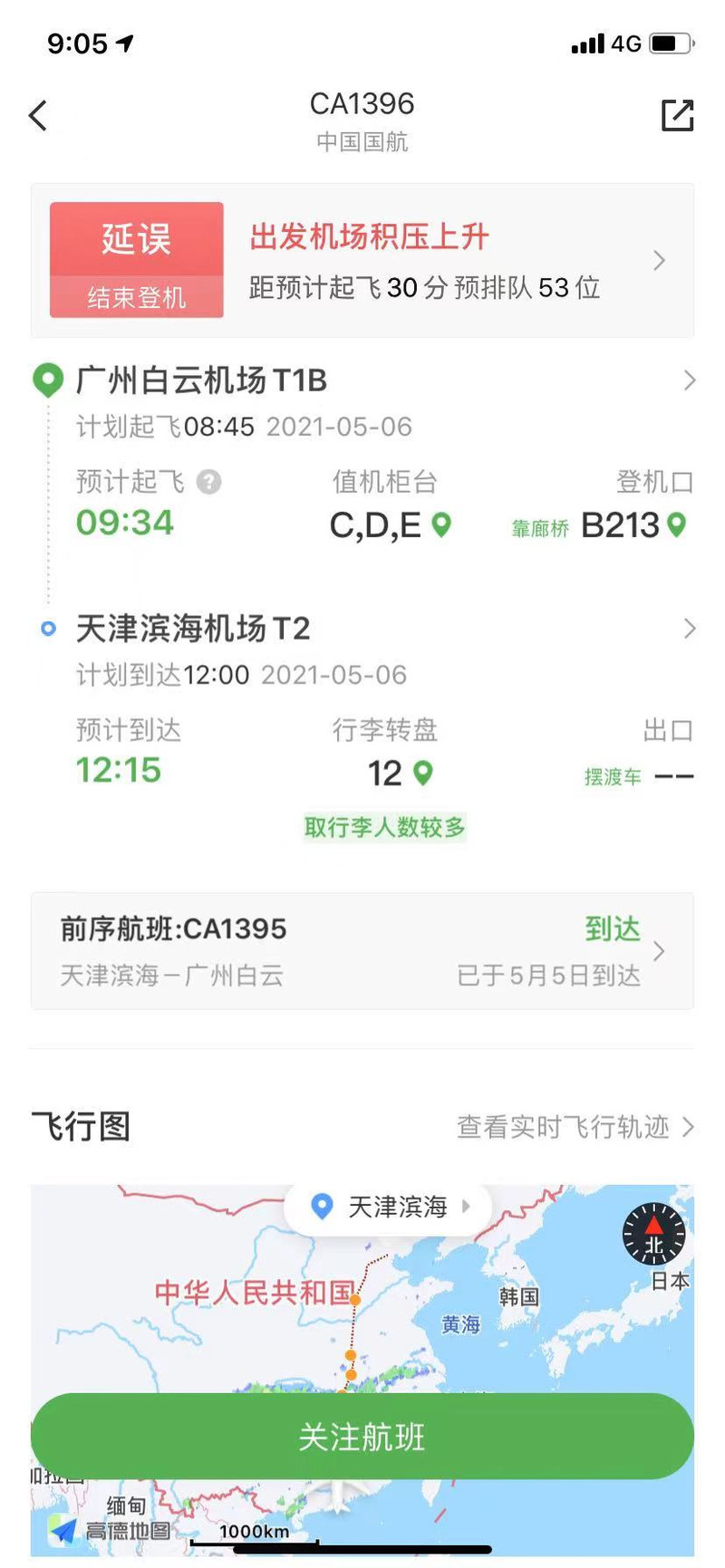Tap the help icon beside 预计起飞

point(209,482)
